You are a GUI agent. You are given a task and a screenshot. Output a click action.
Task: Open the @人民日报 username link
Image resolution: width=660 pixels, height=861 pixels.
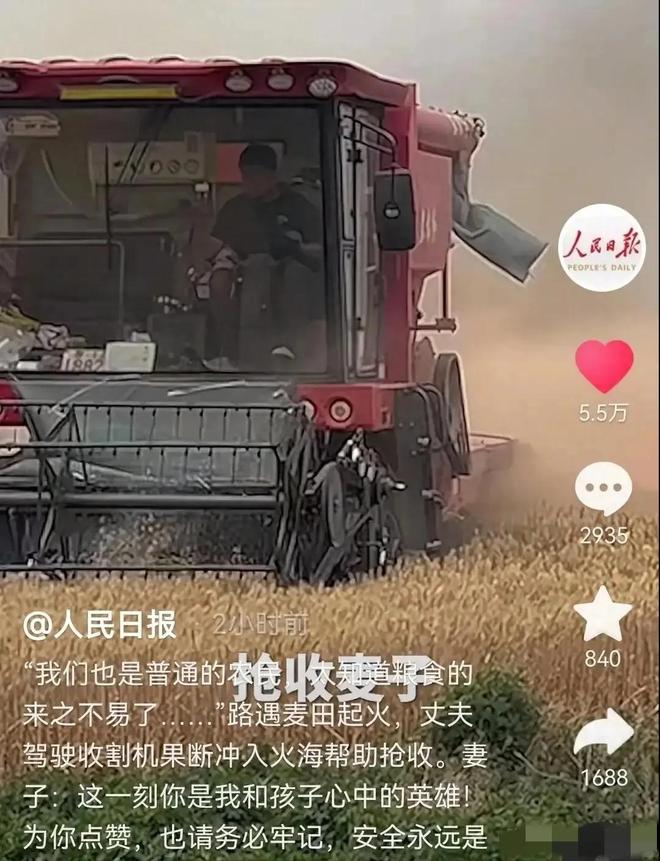(x=100, y=625)
